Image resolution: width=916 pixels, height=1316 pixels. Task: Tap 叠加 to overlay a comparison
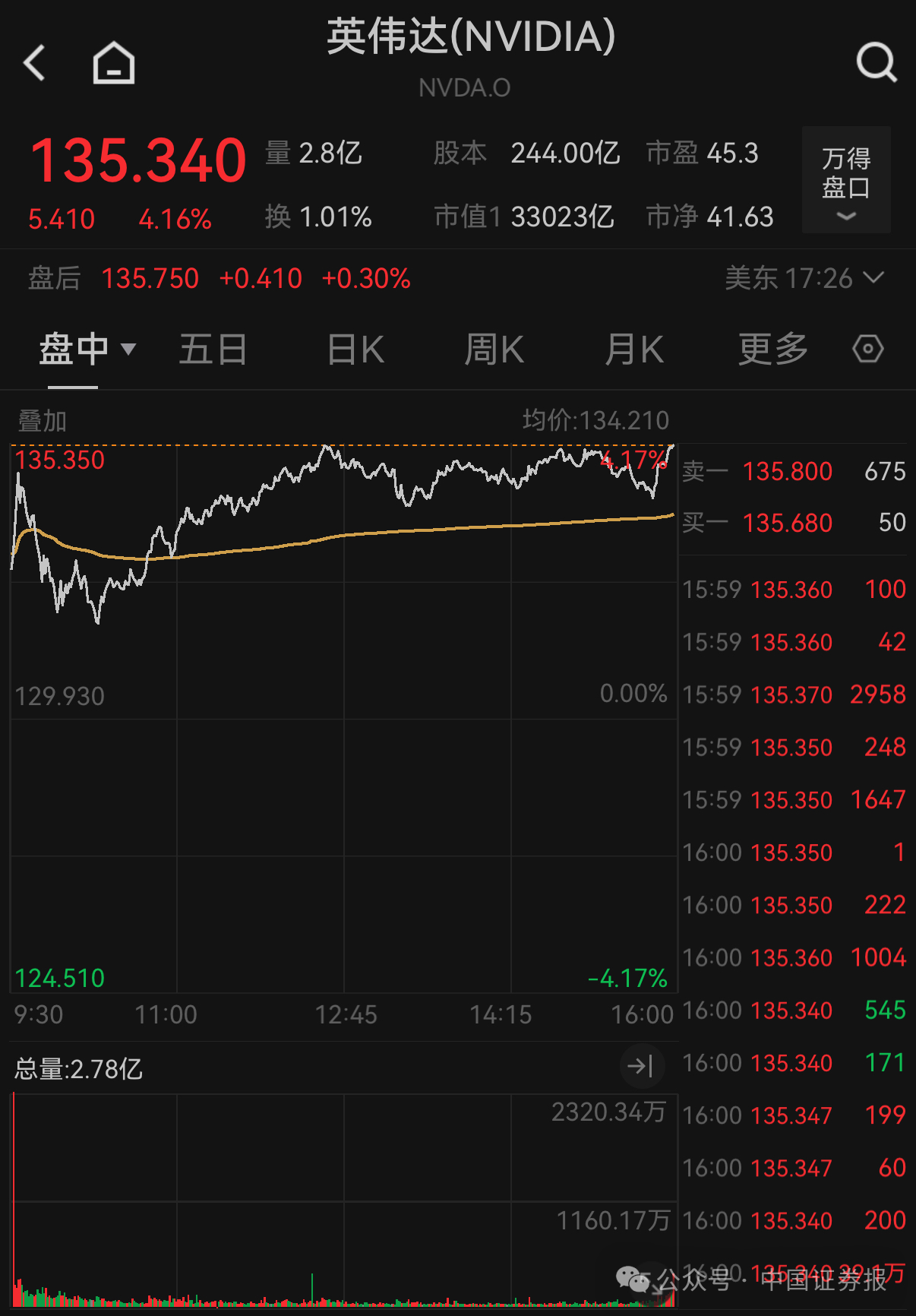pyautogui.click(x=43, y=420)
